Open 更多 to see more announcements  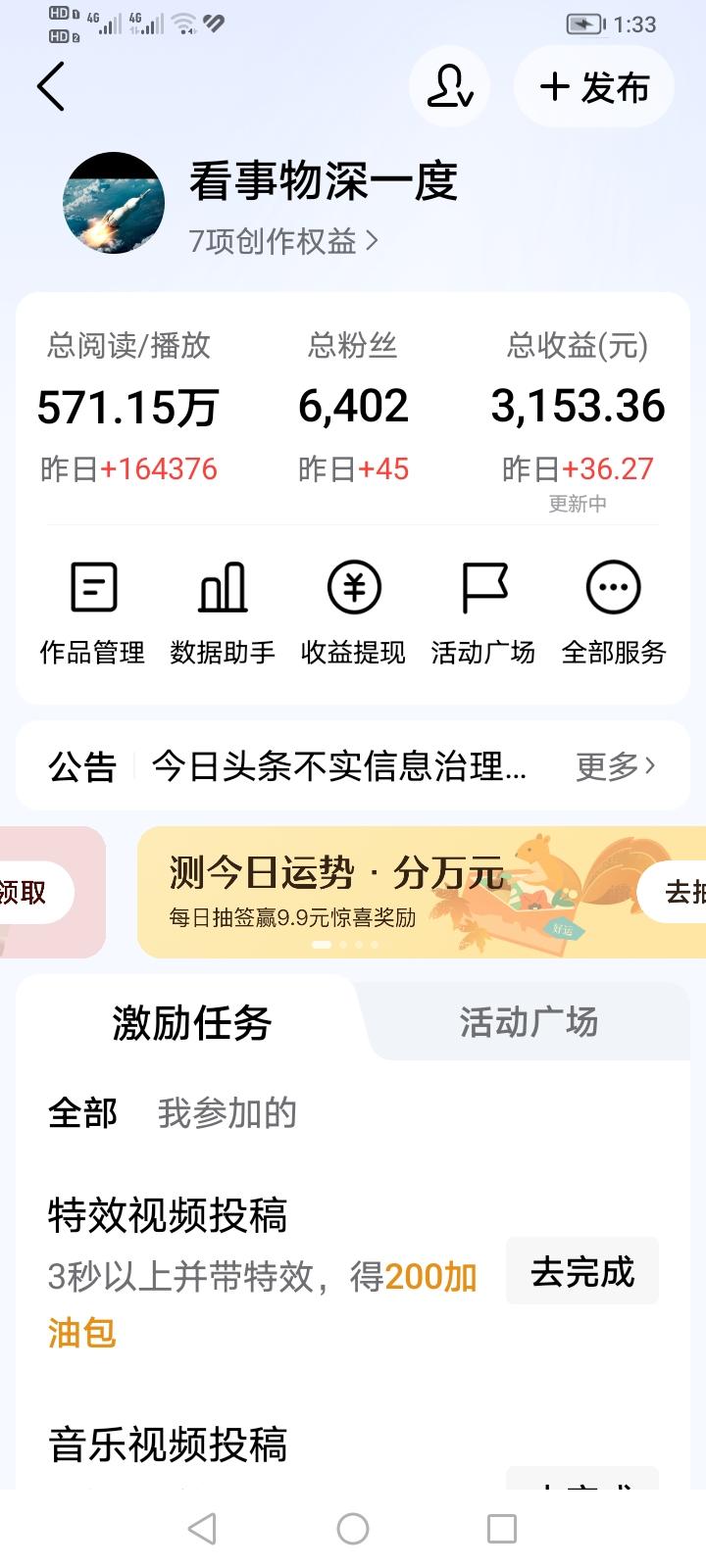(616, 765)
